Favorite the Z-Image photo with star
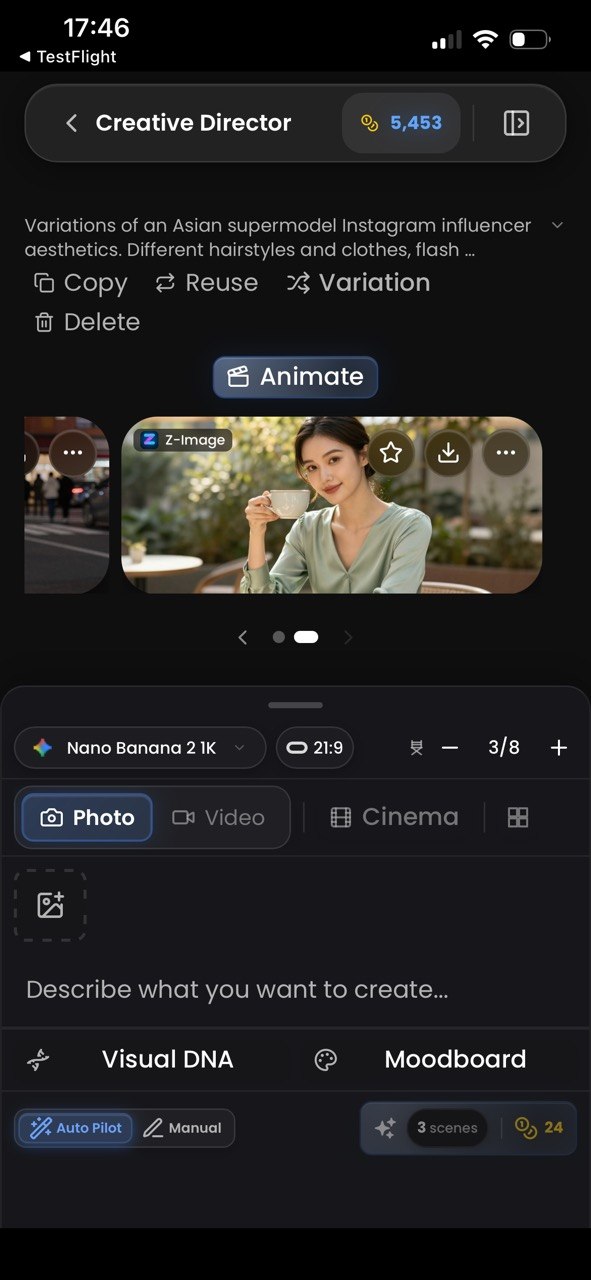Image resolution: width=591 pixels, height=1280 pixels. pyautogui.click(x=391, y=453)
